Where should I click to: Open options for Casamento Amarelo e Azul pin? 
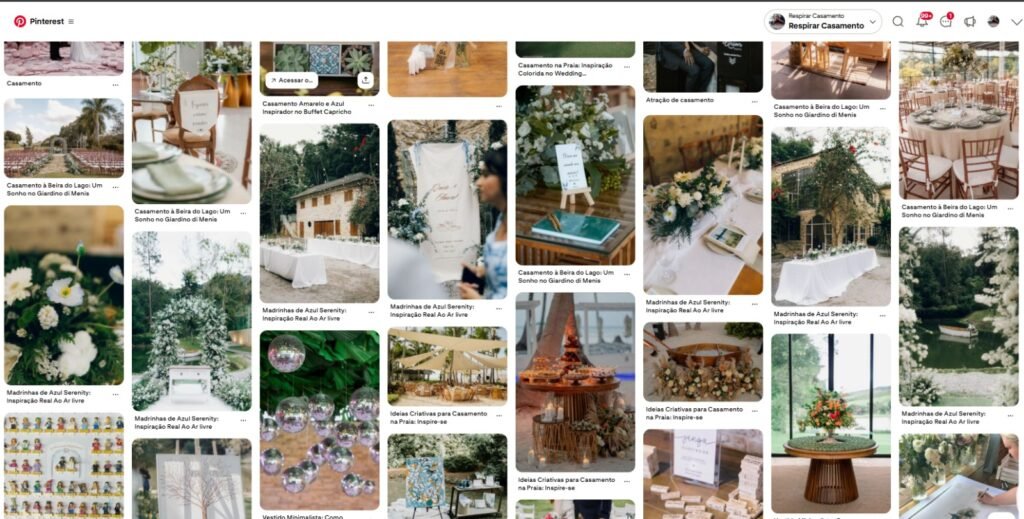(371, 104)
